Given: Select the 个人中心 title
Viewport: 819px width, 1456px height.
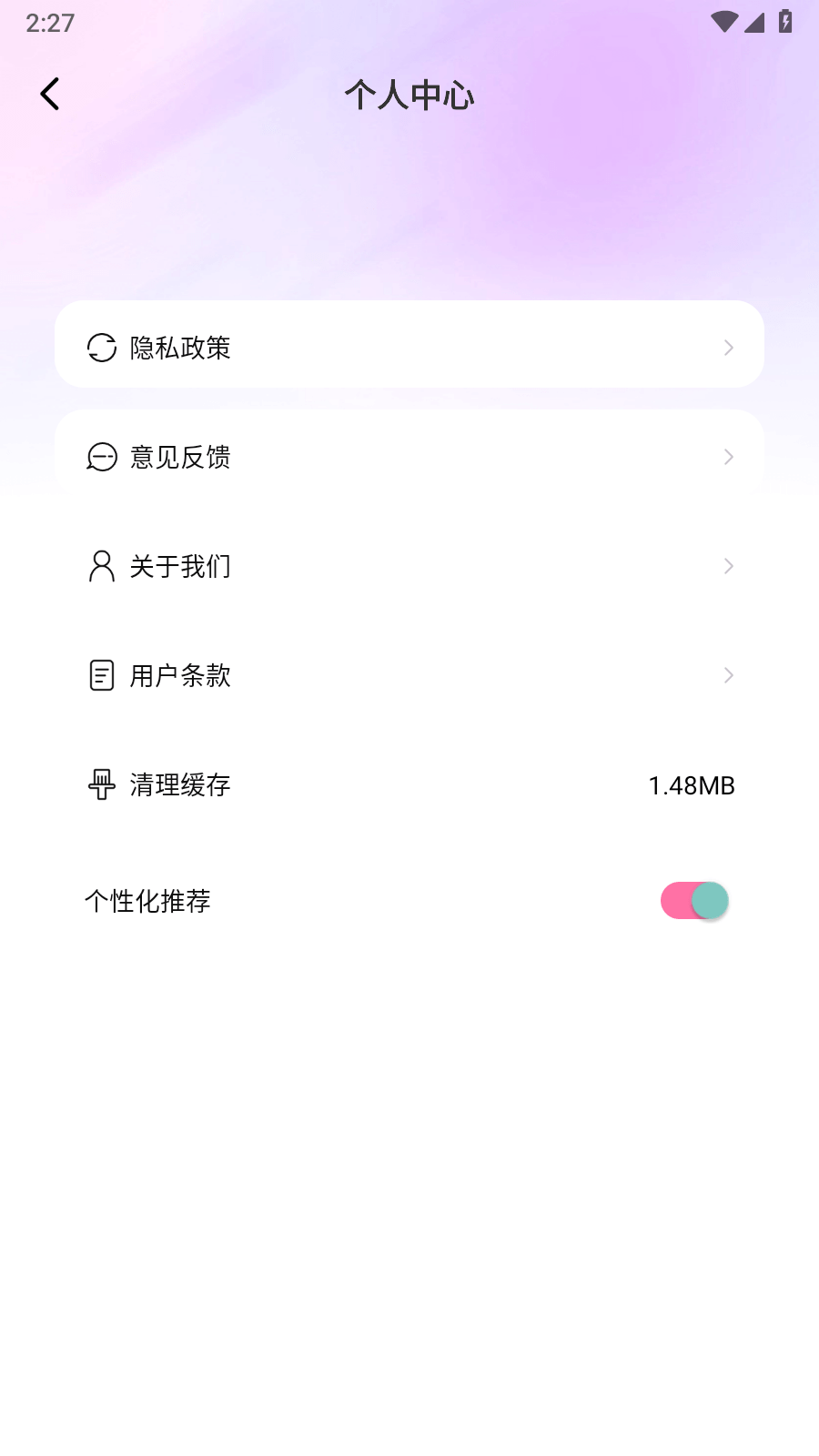Looking at the screenshot, I should coord(409,95).
